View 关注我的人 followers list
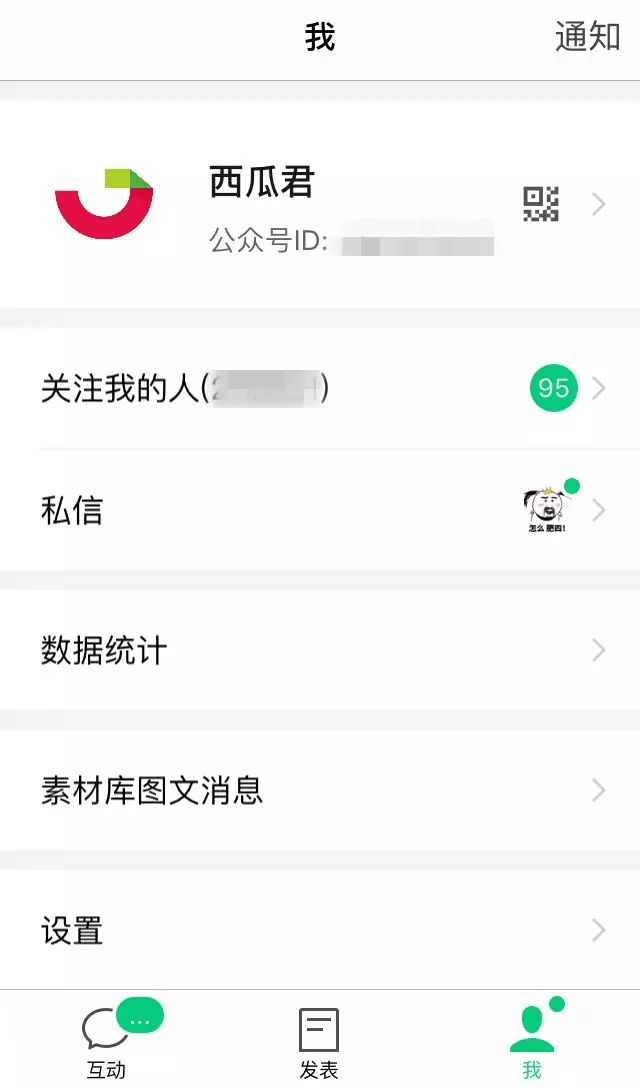The image size is (640, 1088). (x=320, y=388)
